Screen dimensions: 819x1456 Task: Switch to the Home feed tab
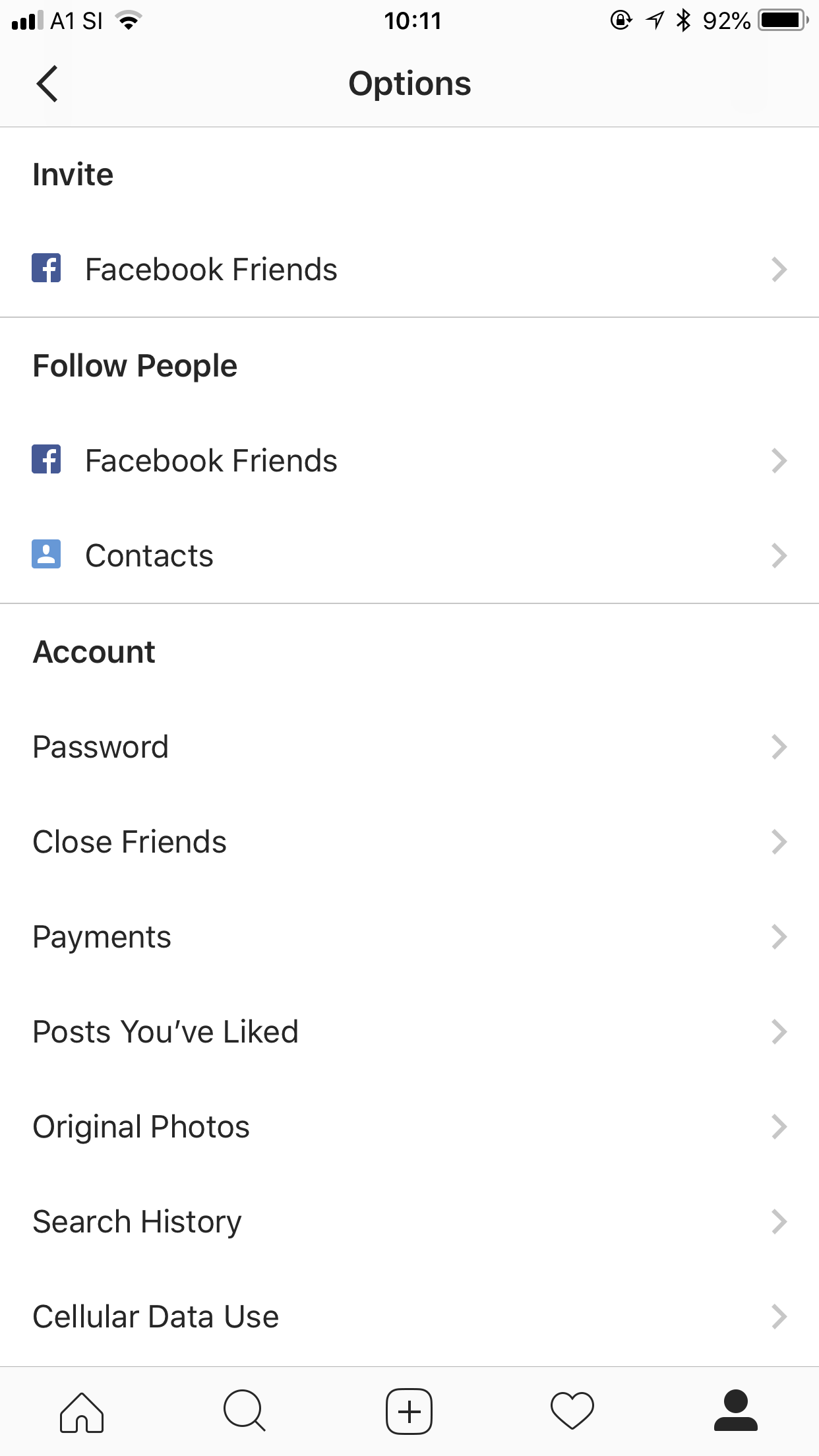click(82, 1412)
